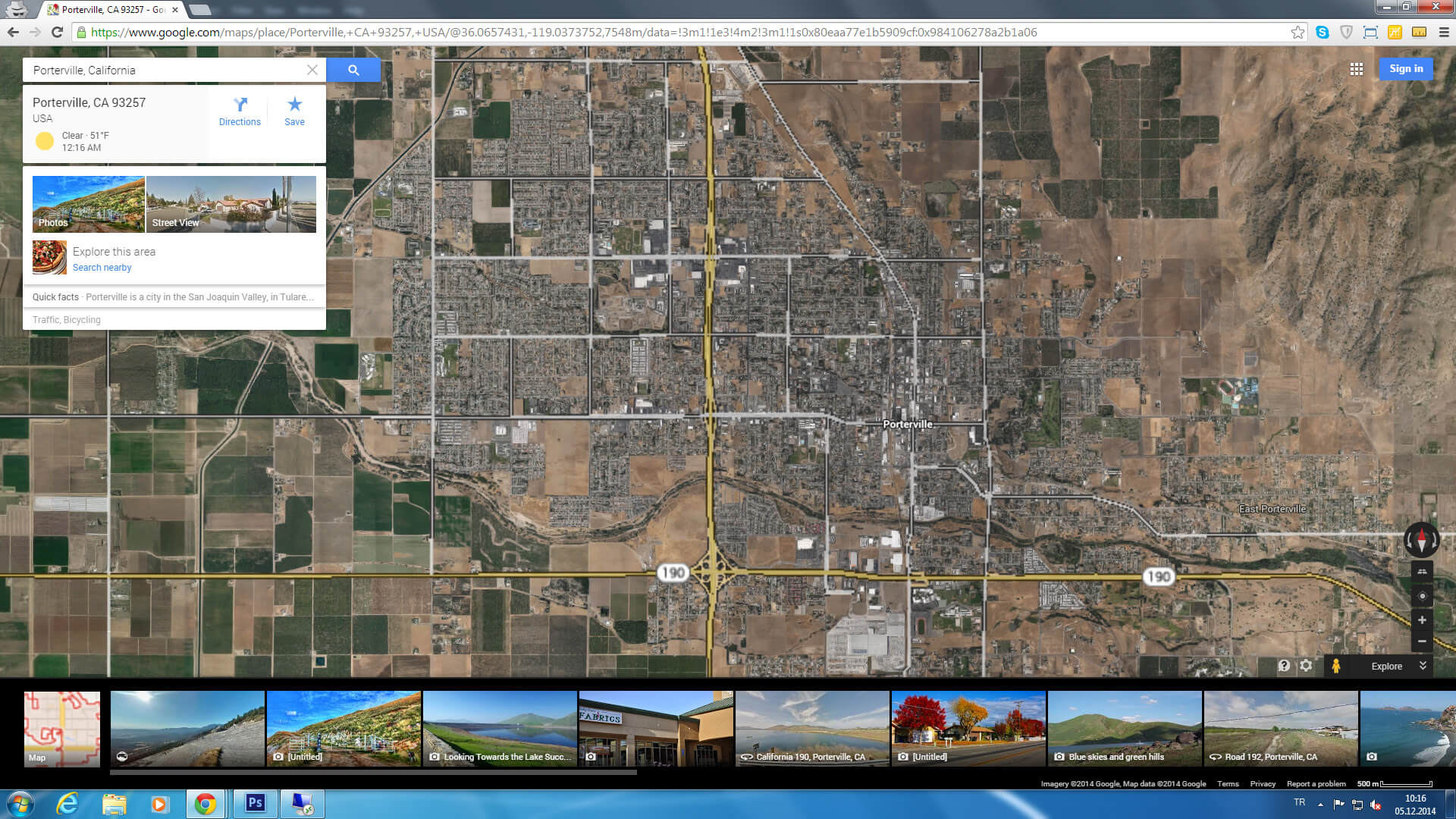Open the Photos tile
The width and height of the screenshot is (1456, 819).
(88, 204)
